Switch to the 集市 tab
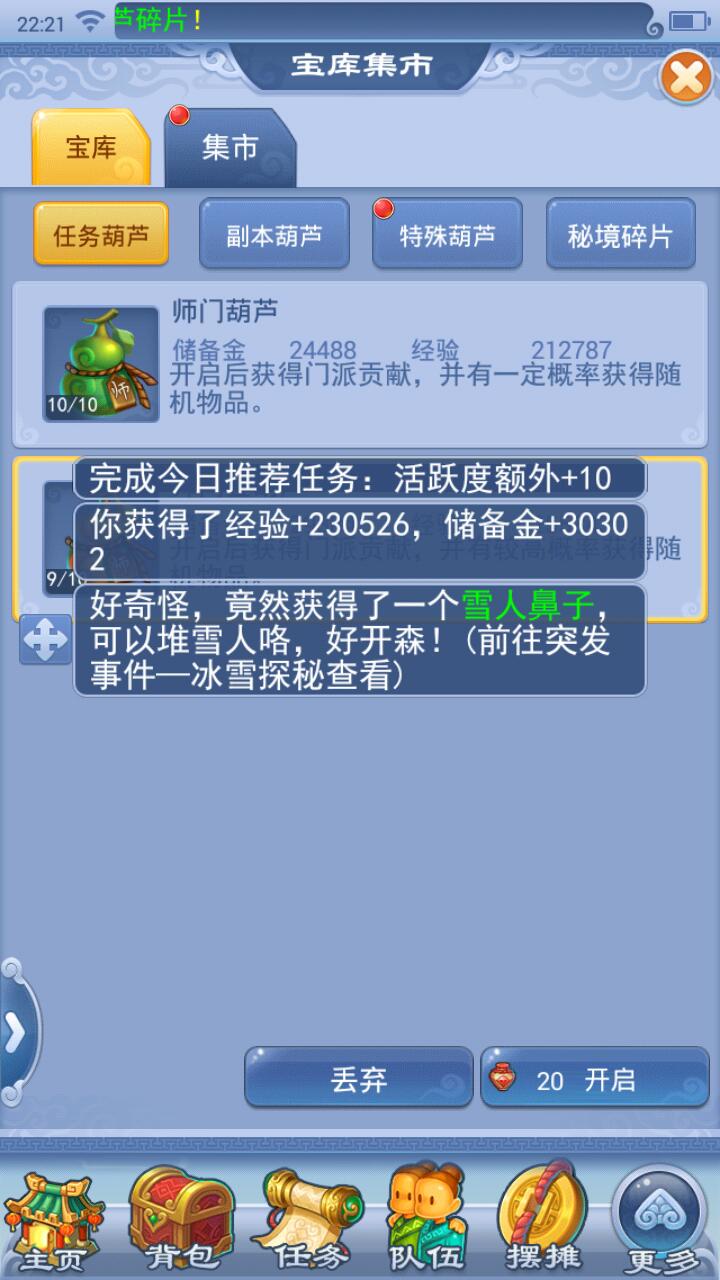The width and height of the screenshot is (720, 1280). (230, 149)
